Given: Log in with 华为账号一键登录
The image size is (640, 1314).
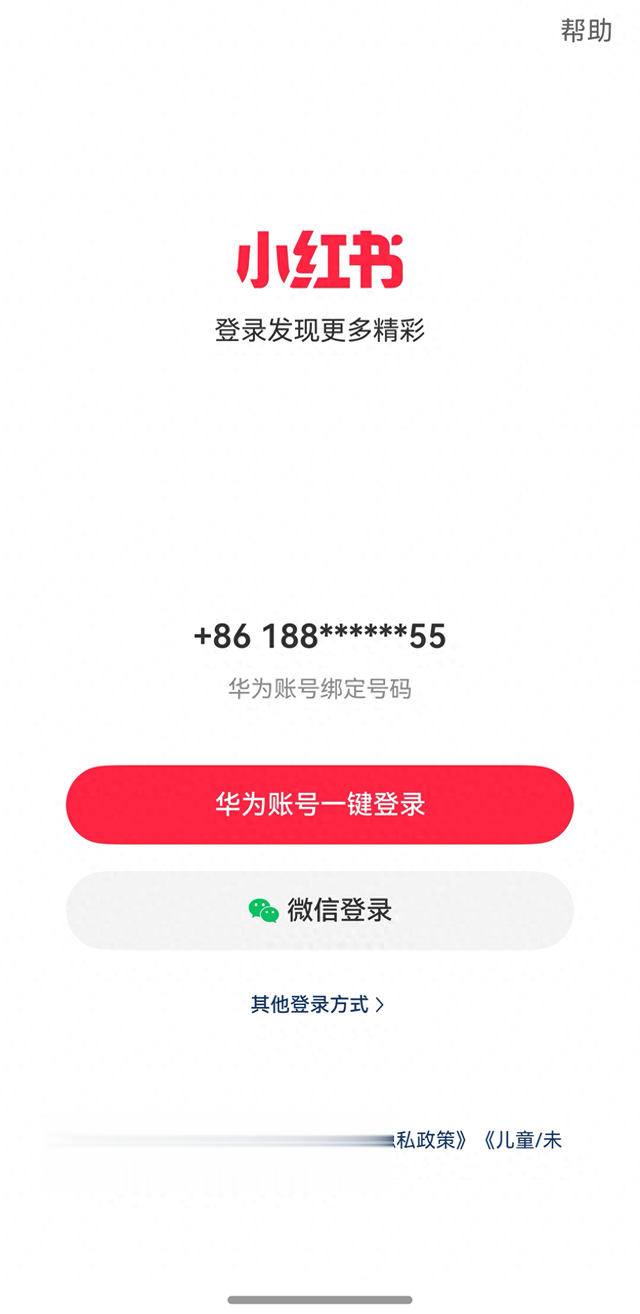Looking at the screenshot, I should (x=320, y=804).
